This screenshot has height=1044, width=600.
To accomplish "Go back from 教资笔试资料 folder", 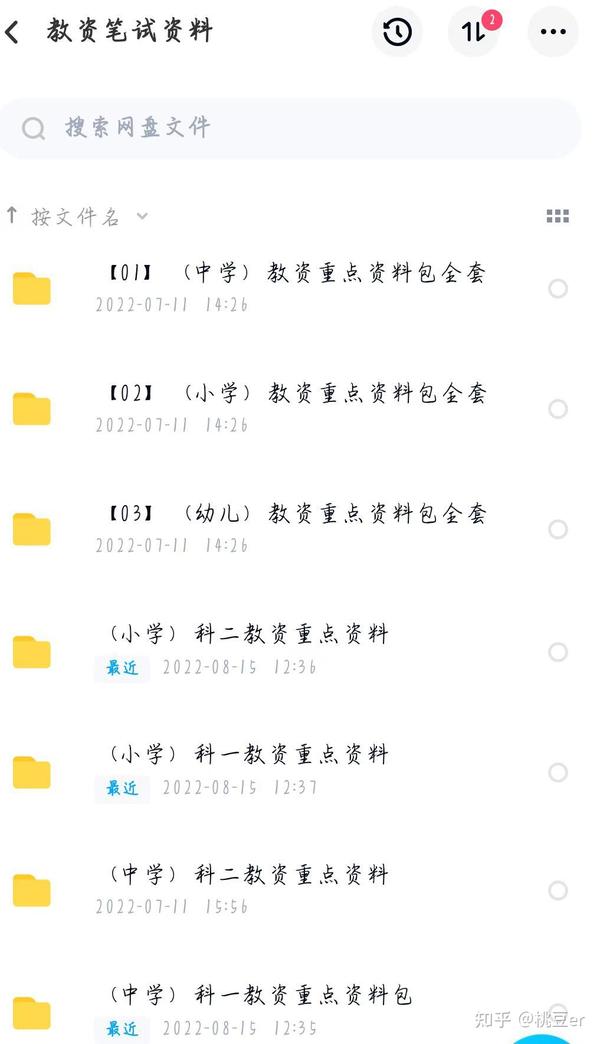I will click(13, 32).
